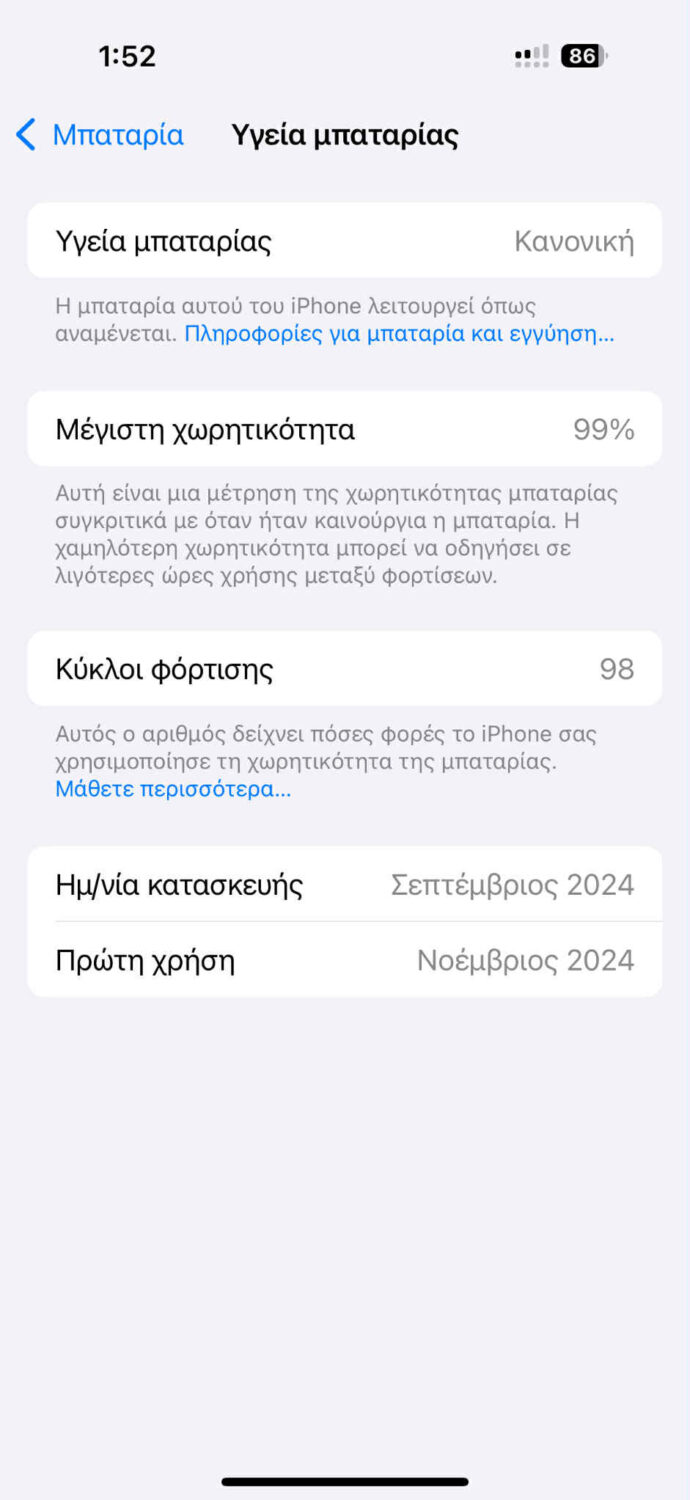
Task: Open the Πληροφορίες για μπαταρία και εγγύηση link
Action: [398, 334]
